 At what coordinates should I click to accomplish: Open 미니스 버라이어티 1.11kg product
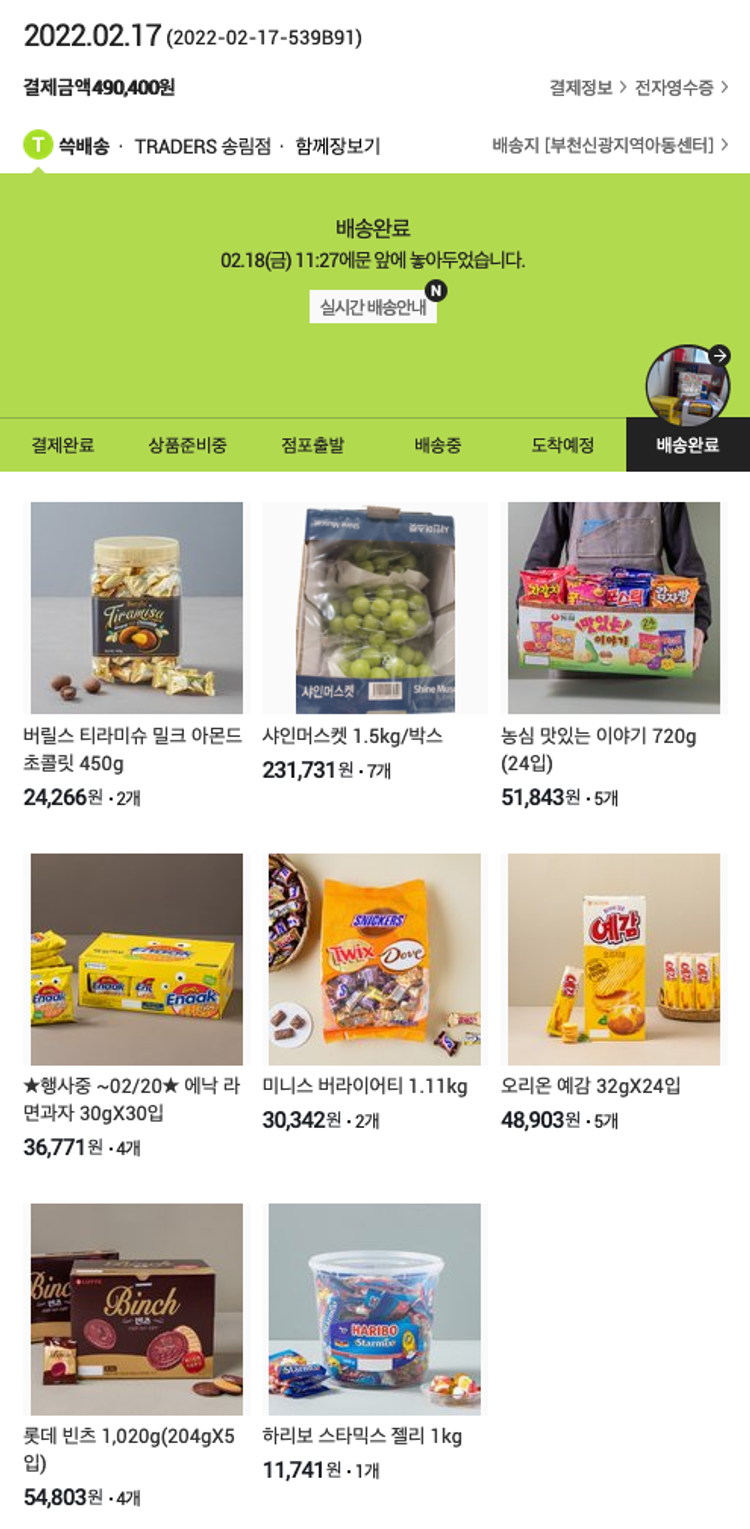(x=375, y=958)
